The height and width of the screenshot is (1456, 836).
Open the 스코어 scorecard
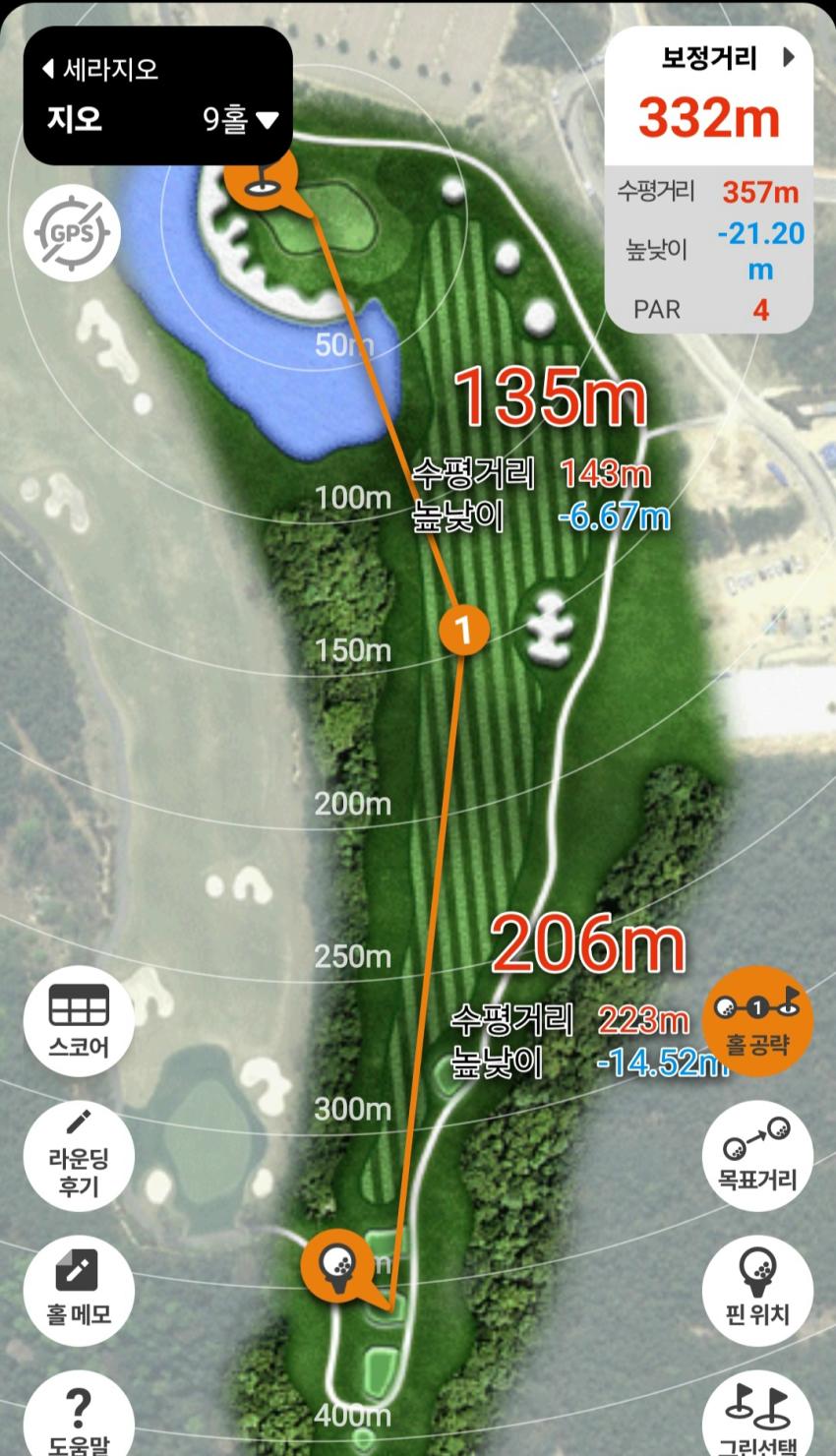point(80,1022)
